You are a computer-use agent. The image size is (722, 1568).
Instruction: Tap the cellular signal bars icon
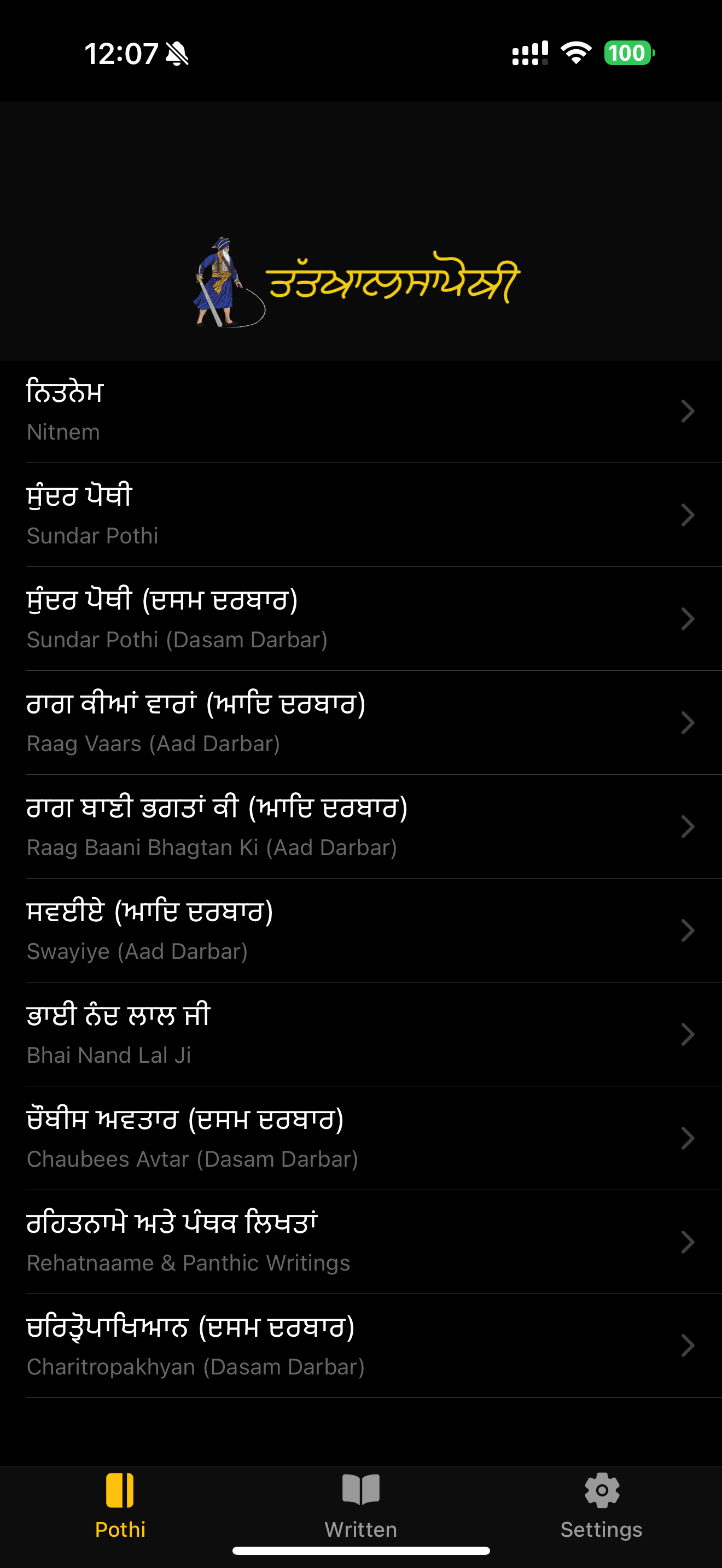(x=527, y=54)
